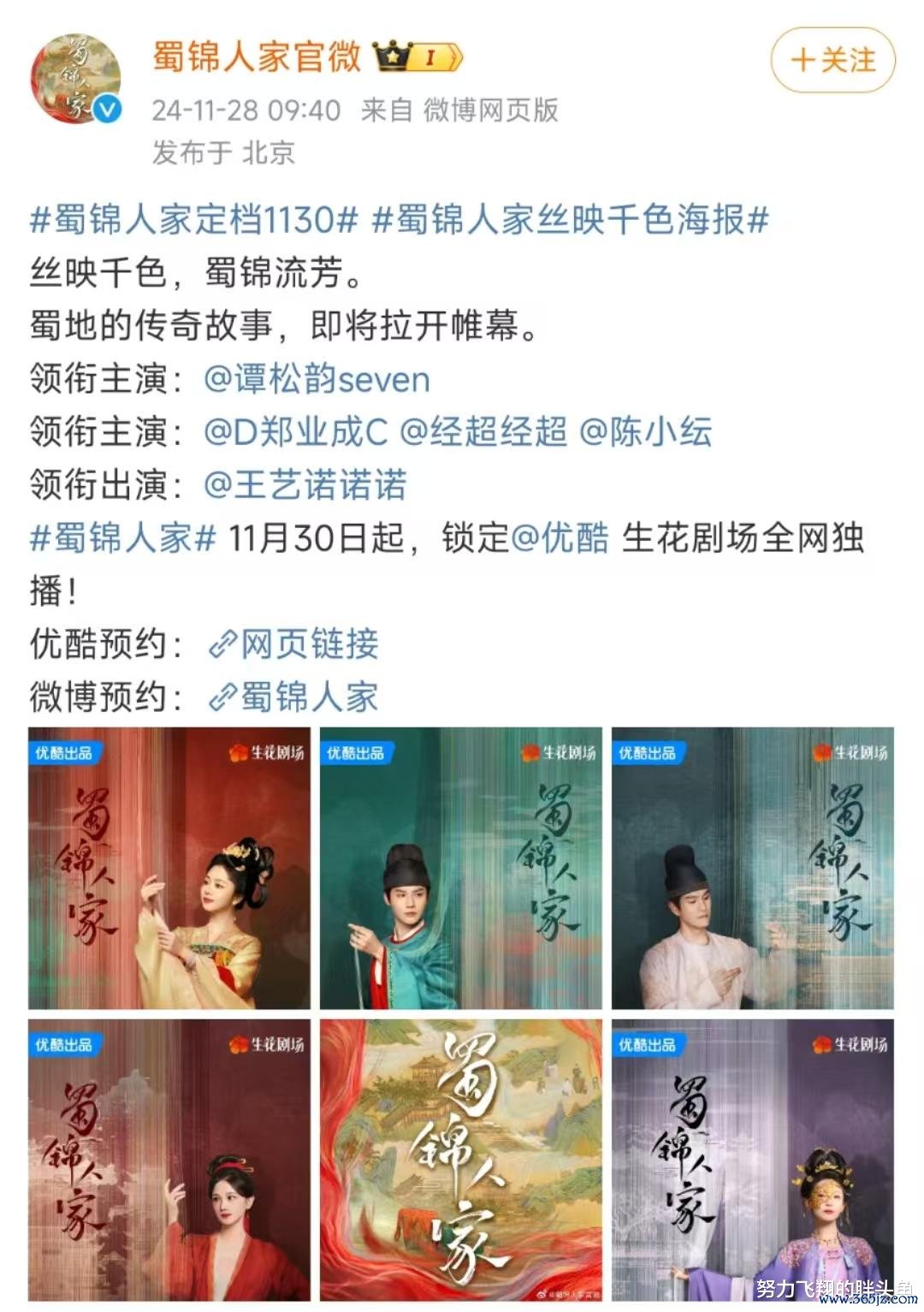
Task: View the red poster of woman in yellow robe
Action: pos(169,868)
